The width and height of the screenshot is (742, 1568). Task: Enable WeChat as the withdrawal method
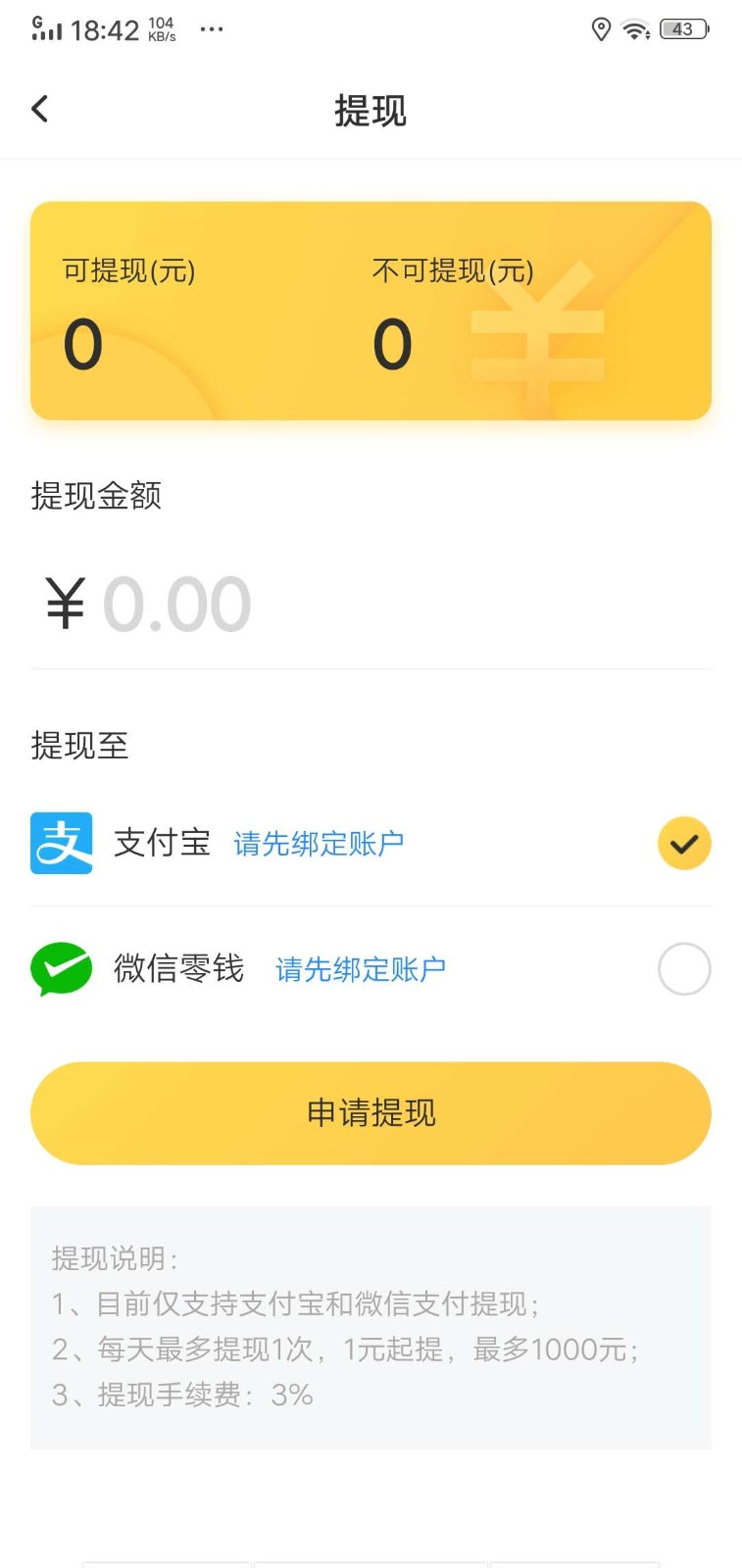684,968
